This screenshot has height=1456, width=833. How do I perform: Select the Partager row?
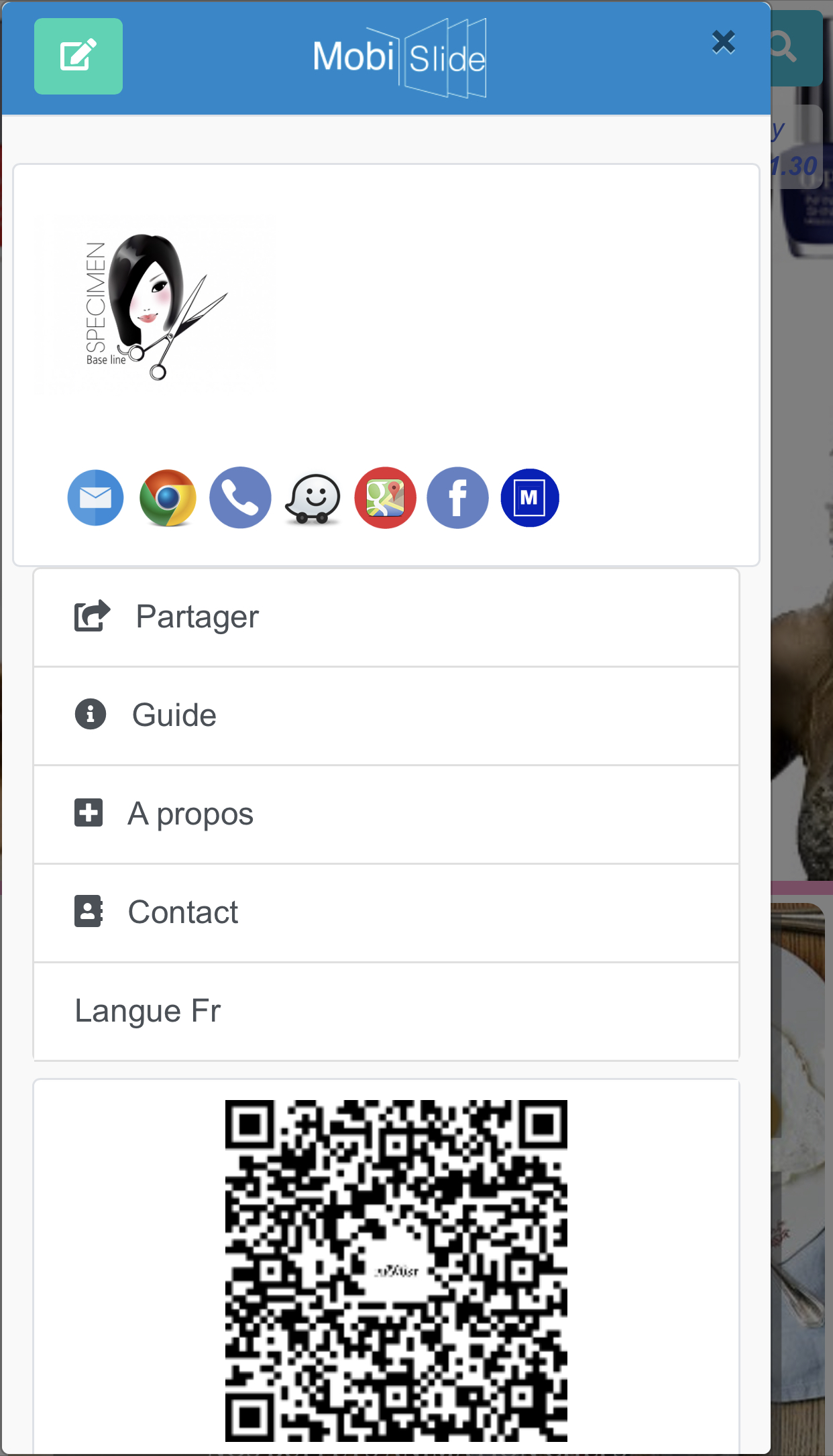coord(386,617)
